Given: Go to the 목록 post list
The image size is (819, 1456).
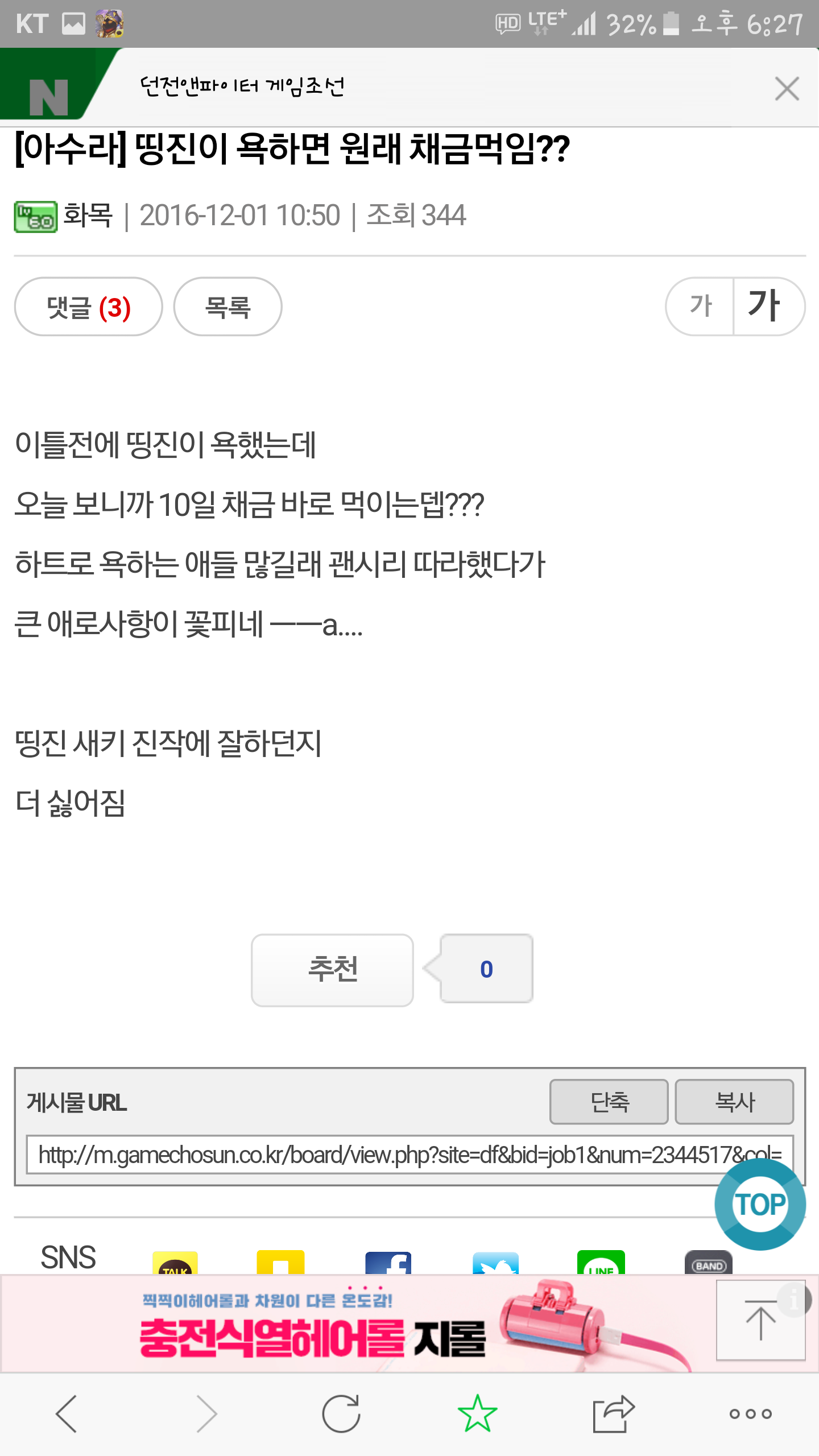Looking at the screenshot, I should click(x=227, y=307).
